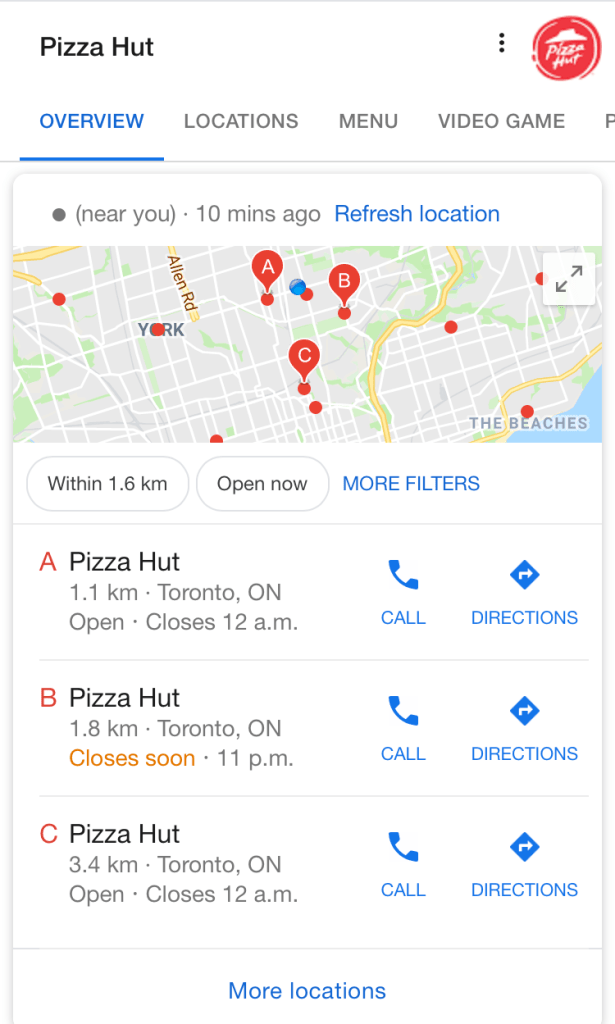Image resolution: width=615 pixels, height=1024 pixels.
Task: Call Pizza Hut location B
Action: point(403,727)
